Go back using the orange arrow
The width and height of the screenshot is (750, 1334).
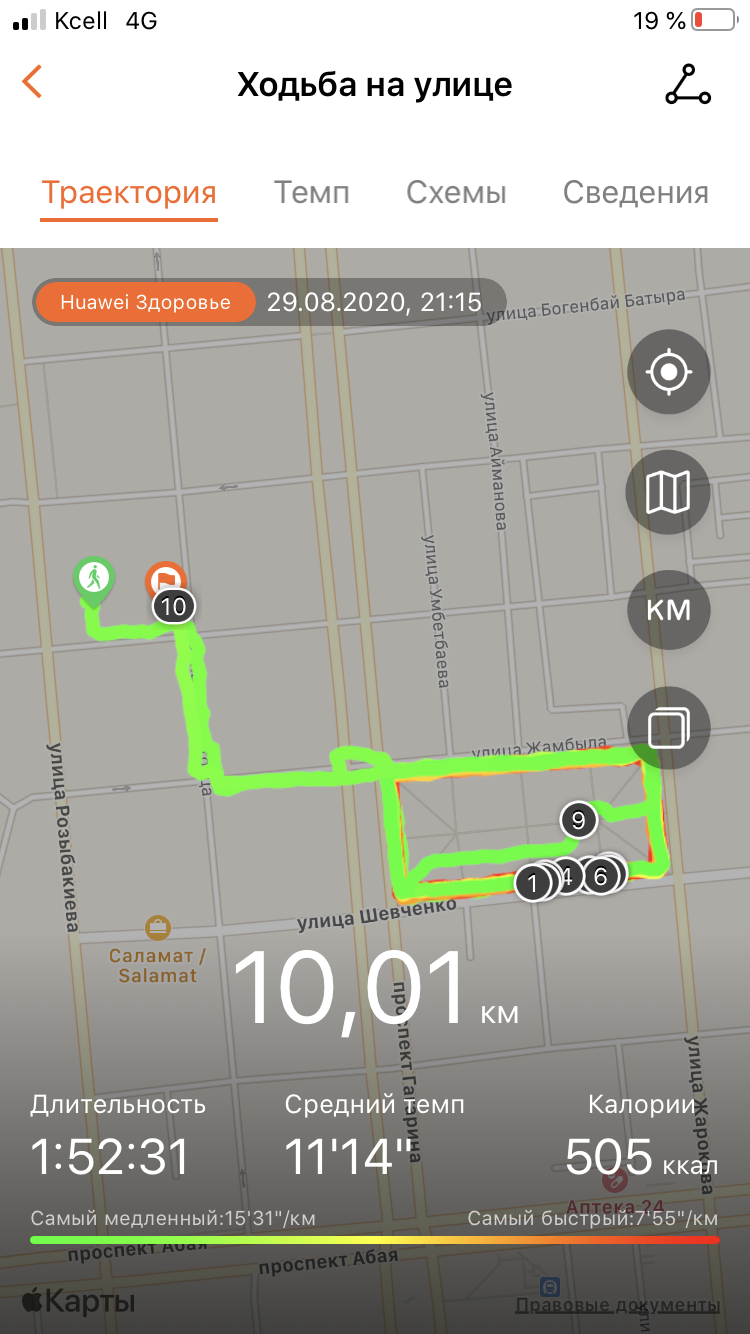click(x=33, y=83)
